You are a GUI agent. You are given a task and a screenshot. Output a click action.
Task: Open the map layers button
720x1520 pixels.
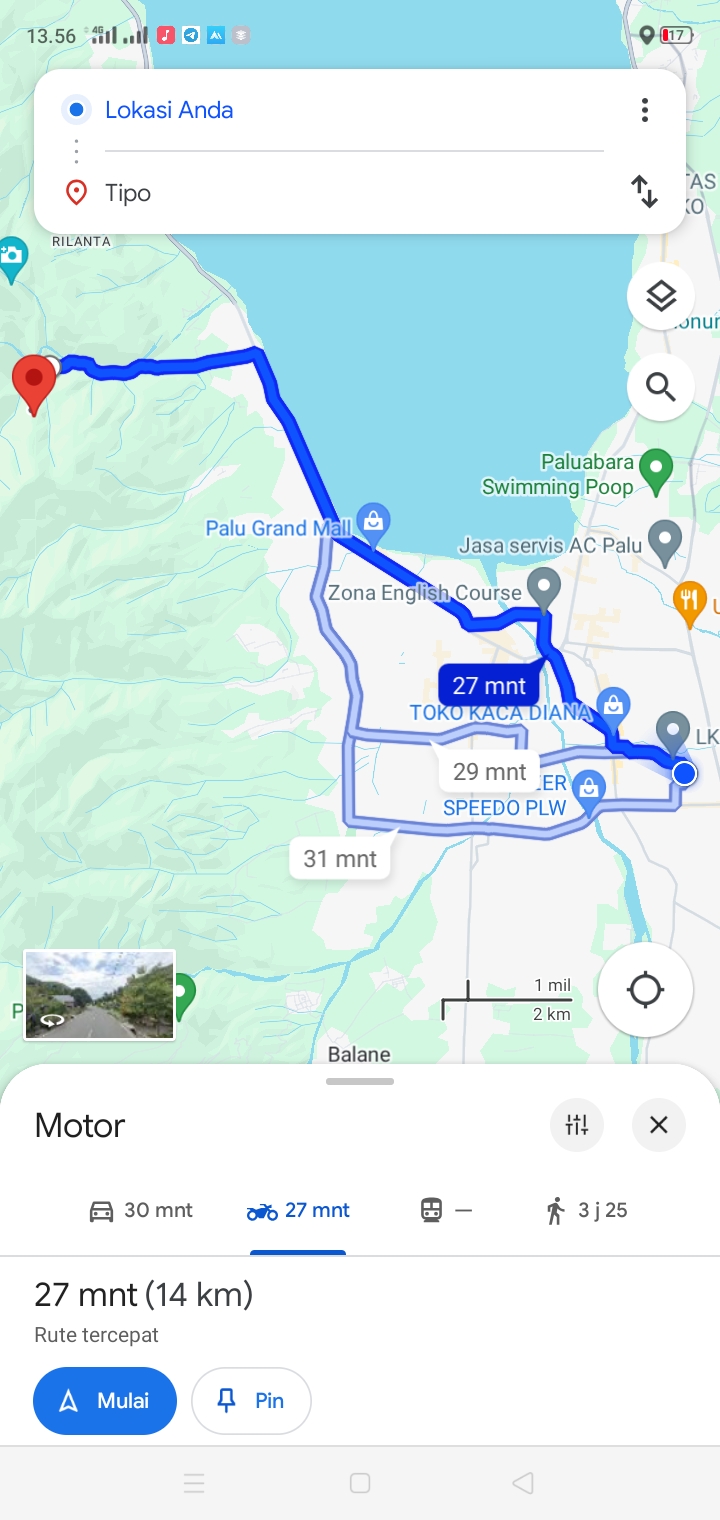[661, 296]
